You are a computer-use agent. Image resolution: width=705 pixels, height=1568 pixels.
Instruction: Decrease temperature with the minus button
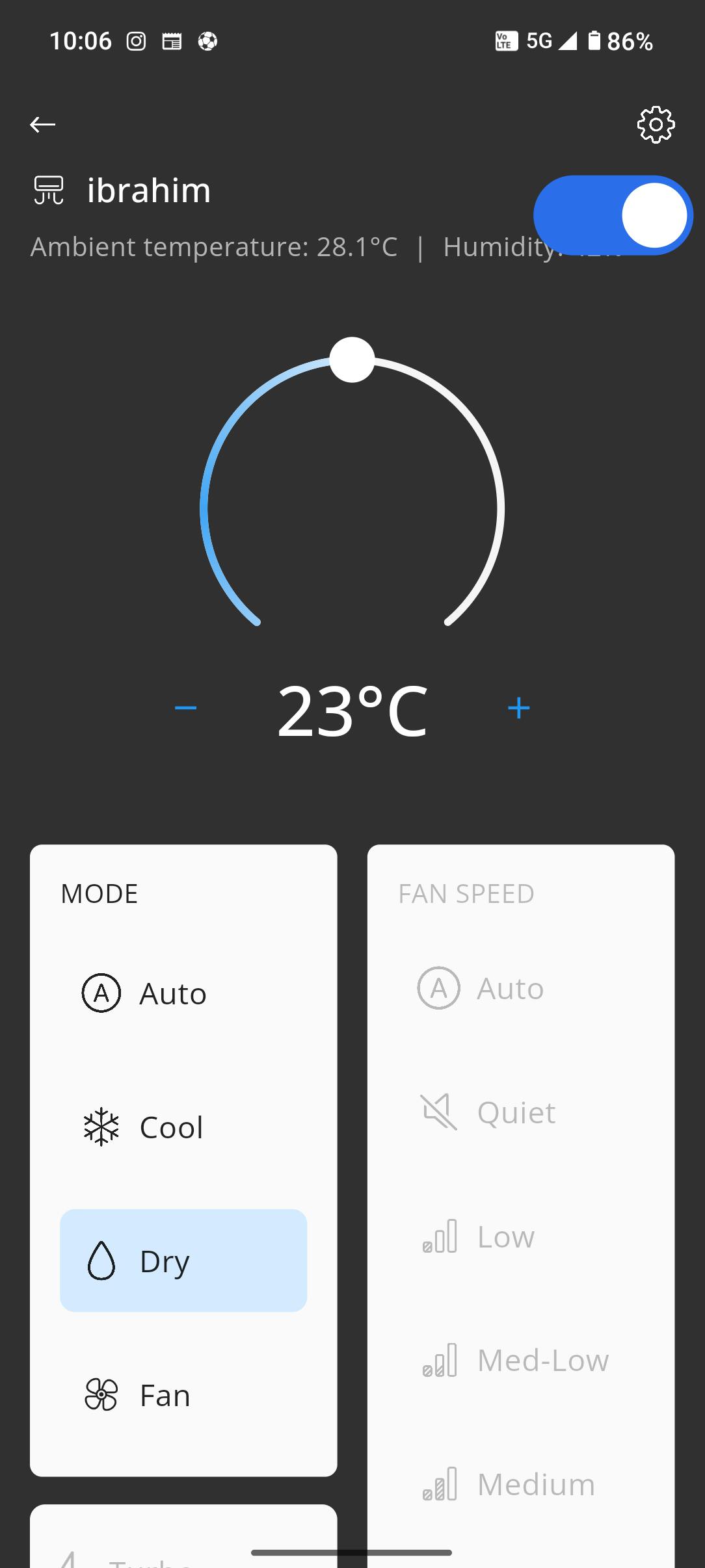click(185, 708)
